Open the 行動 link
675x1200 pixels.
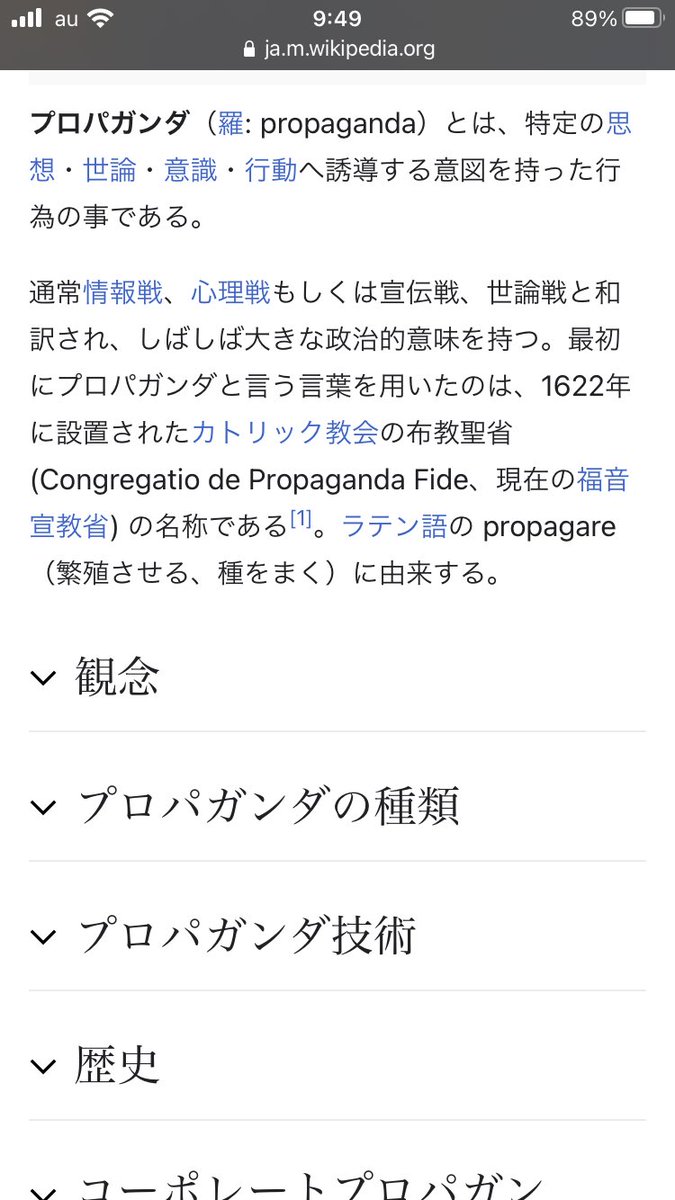click(271, 170)
